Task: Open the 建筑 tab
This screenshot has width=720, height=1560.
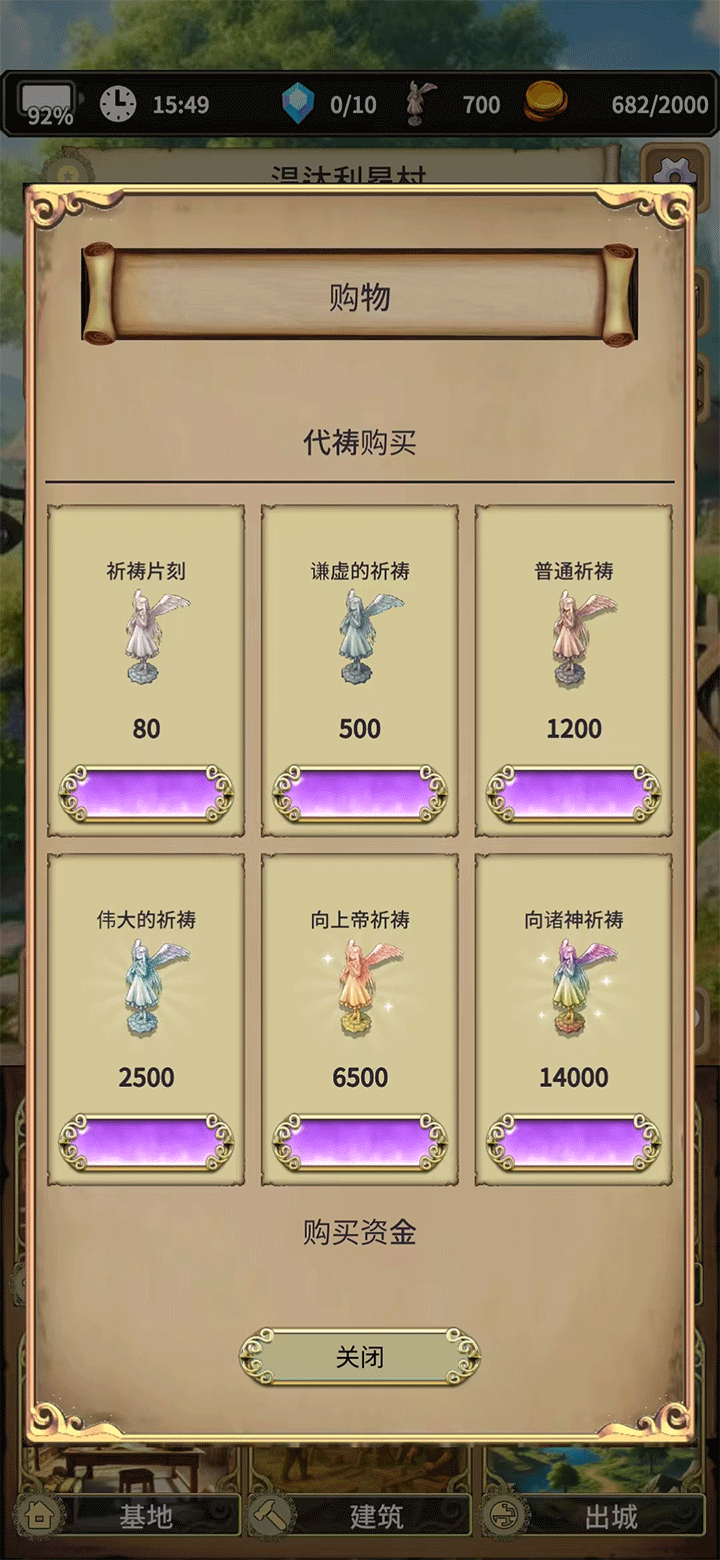Action: coord(360,1516)
